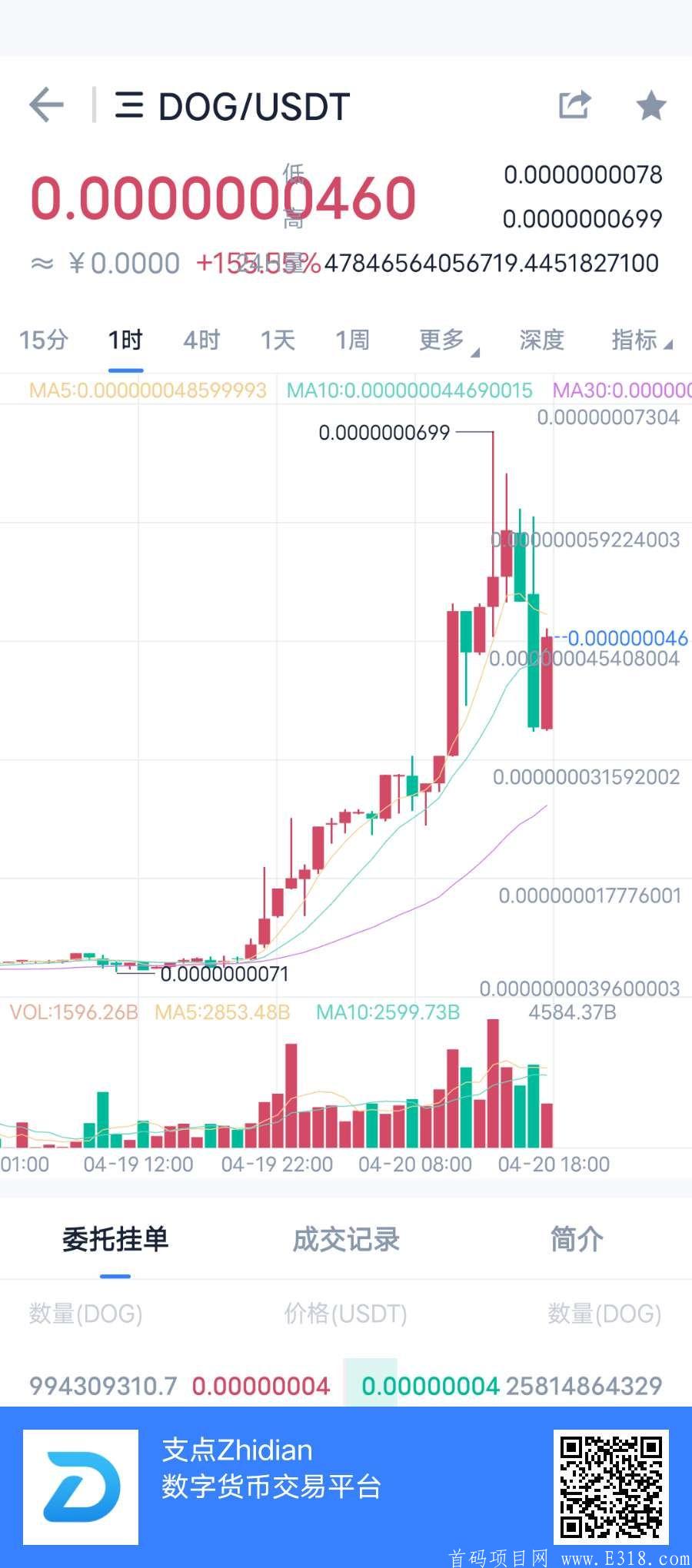692x1568 pixels.
Task: Show the 1周 candlestick chart
Action: (353, 340)
